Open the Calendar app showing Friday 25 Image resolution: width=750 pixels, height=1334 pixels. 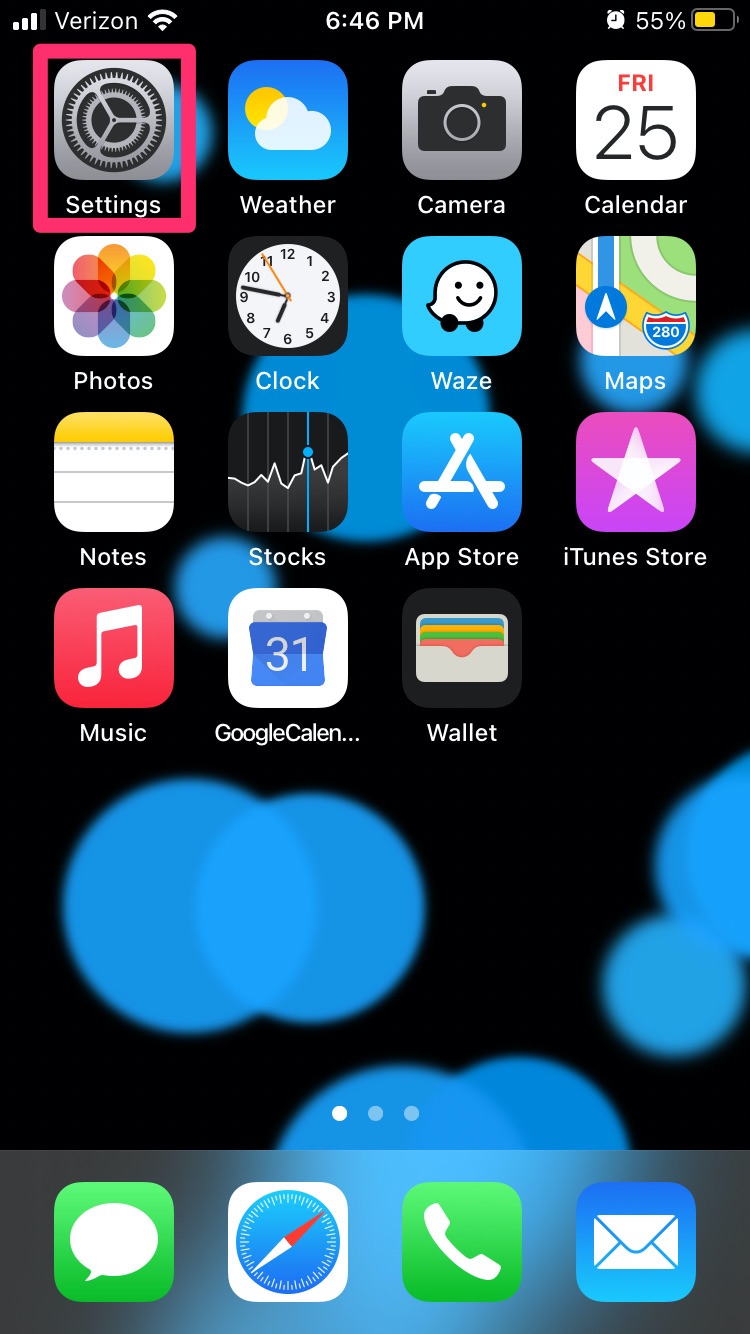click(635, 120)
